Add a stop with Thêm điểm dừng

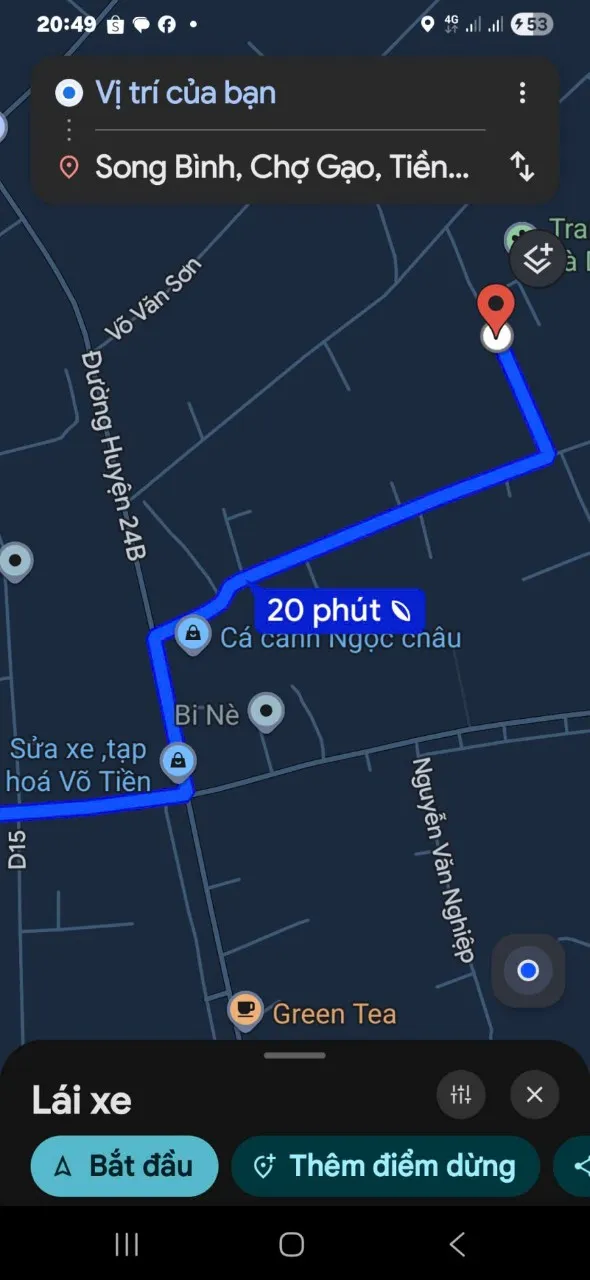point(386,1166)
